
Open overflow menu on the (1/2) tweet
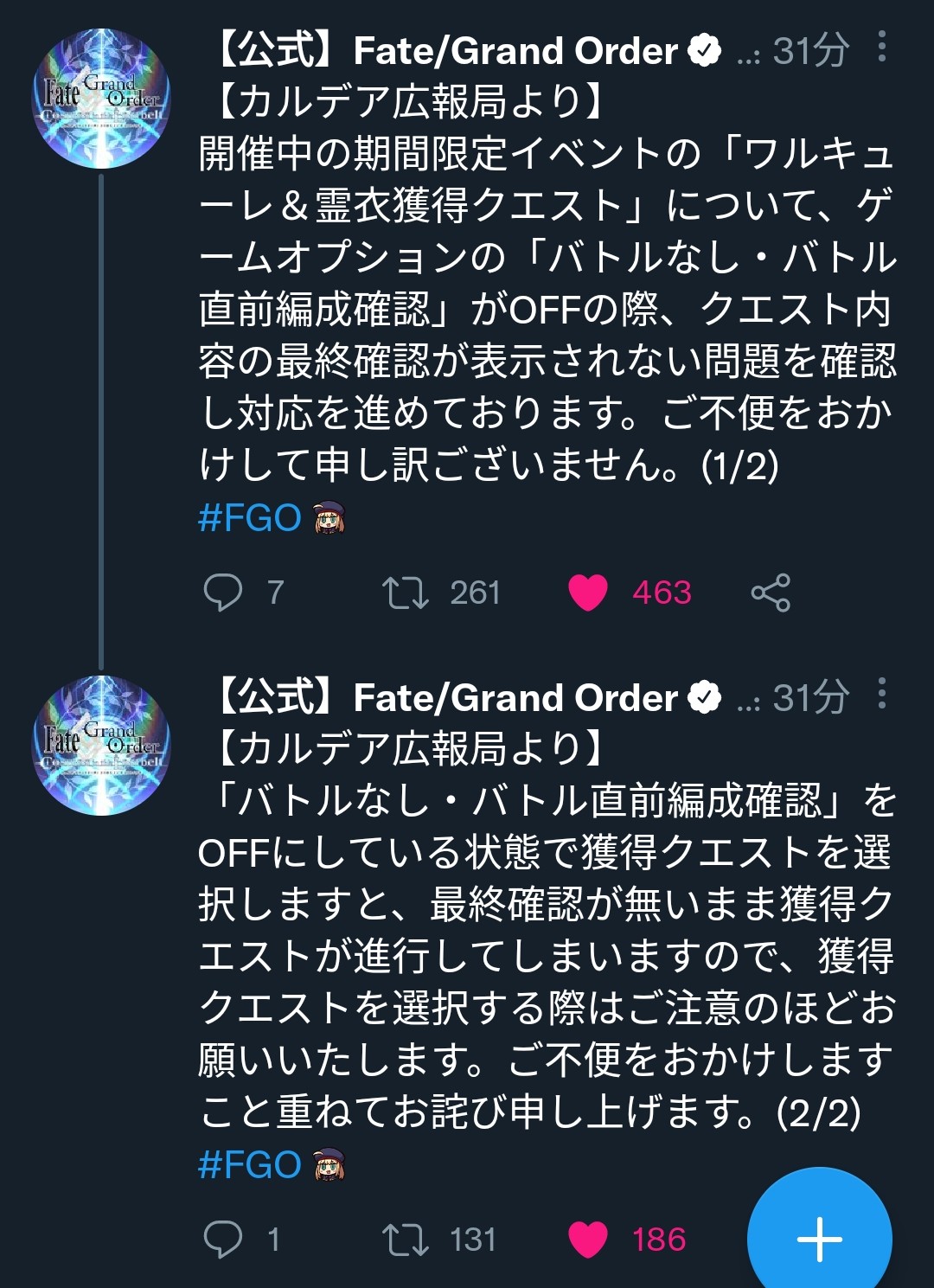(881, 47)
